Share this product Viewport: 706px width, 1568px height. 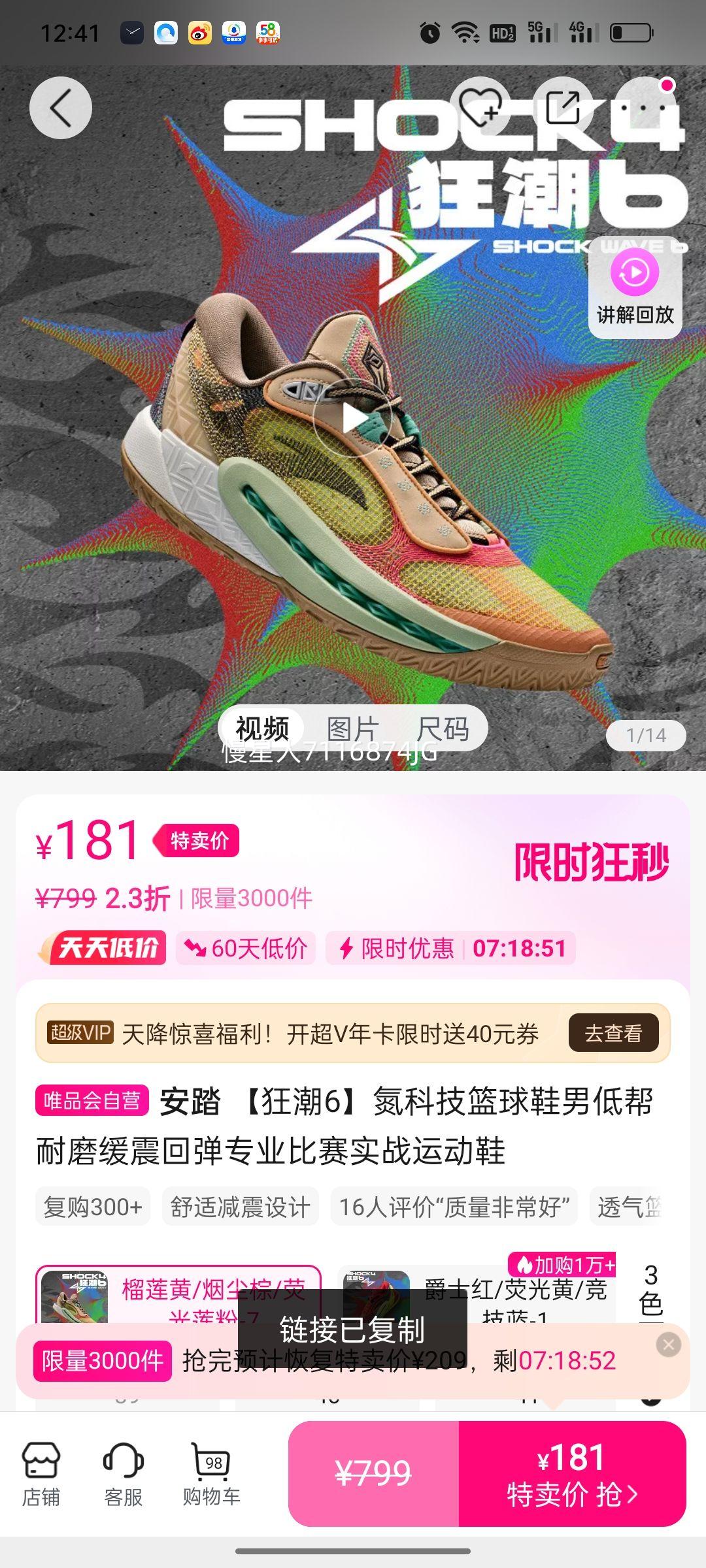point(562,108)
